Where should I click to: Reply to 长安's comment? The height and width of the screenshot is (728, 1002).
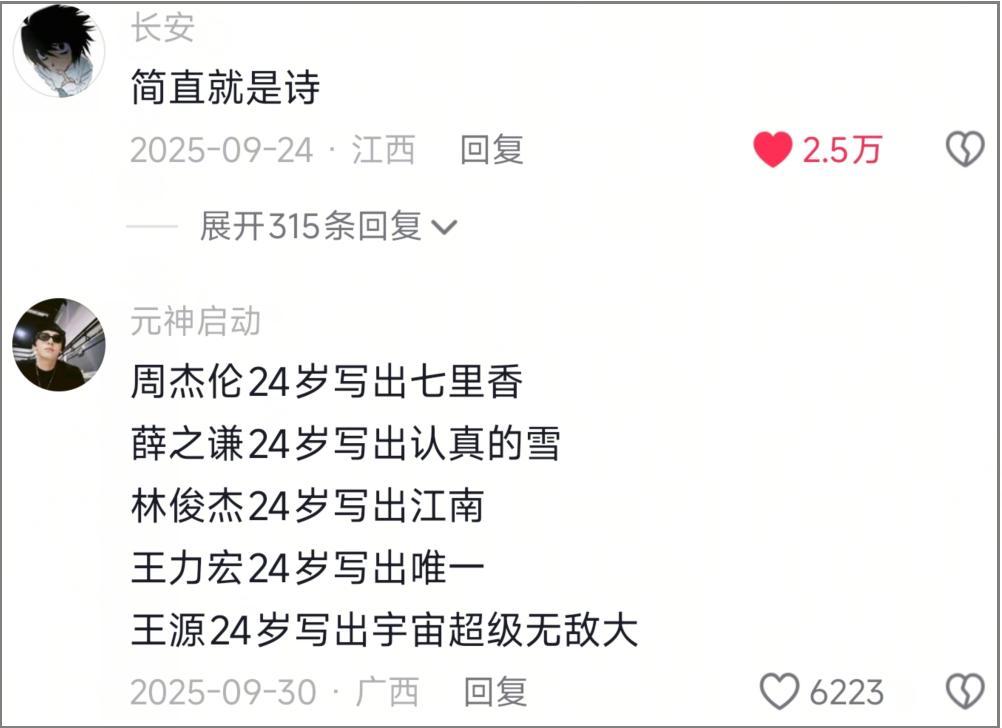coord(491,150)
